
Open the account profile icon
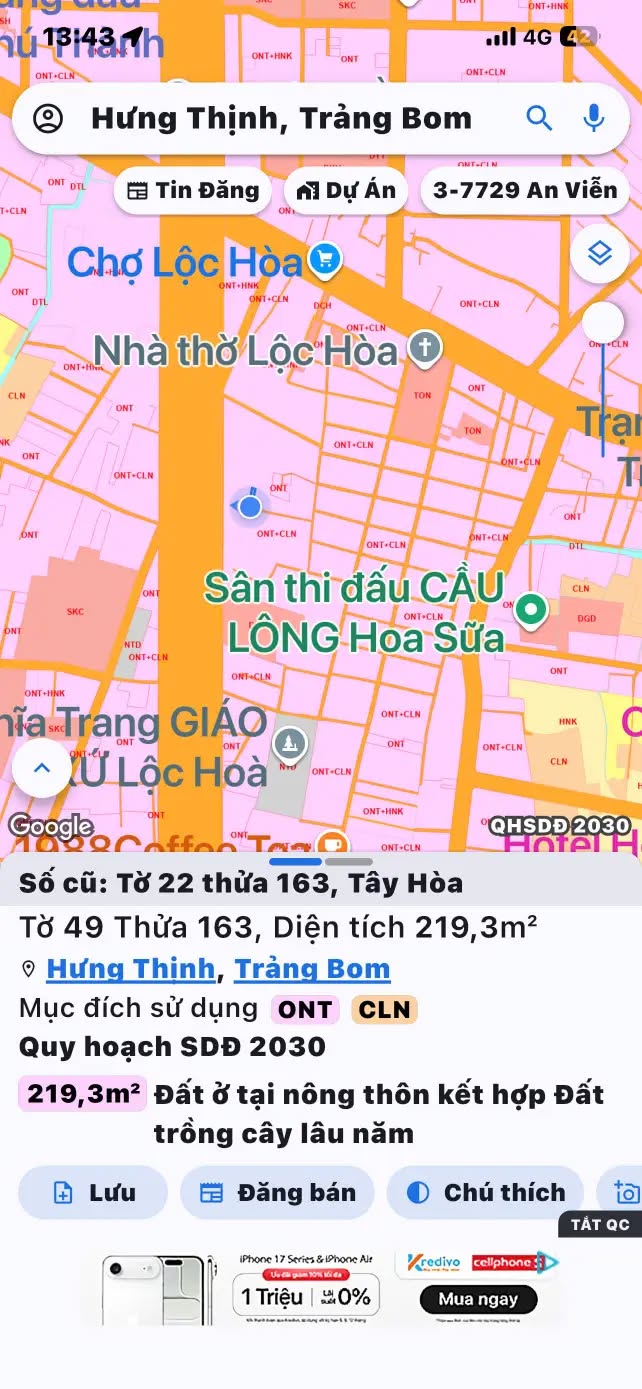coord(48,118)
